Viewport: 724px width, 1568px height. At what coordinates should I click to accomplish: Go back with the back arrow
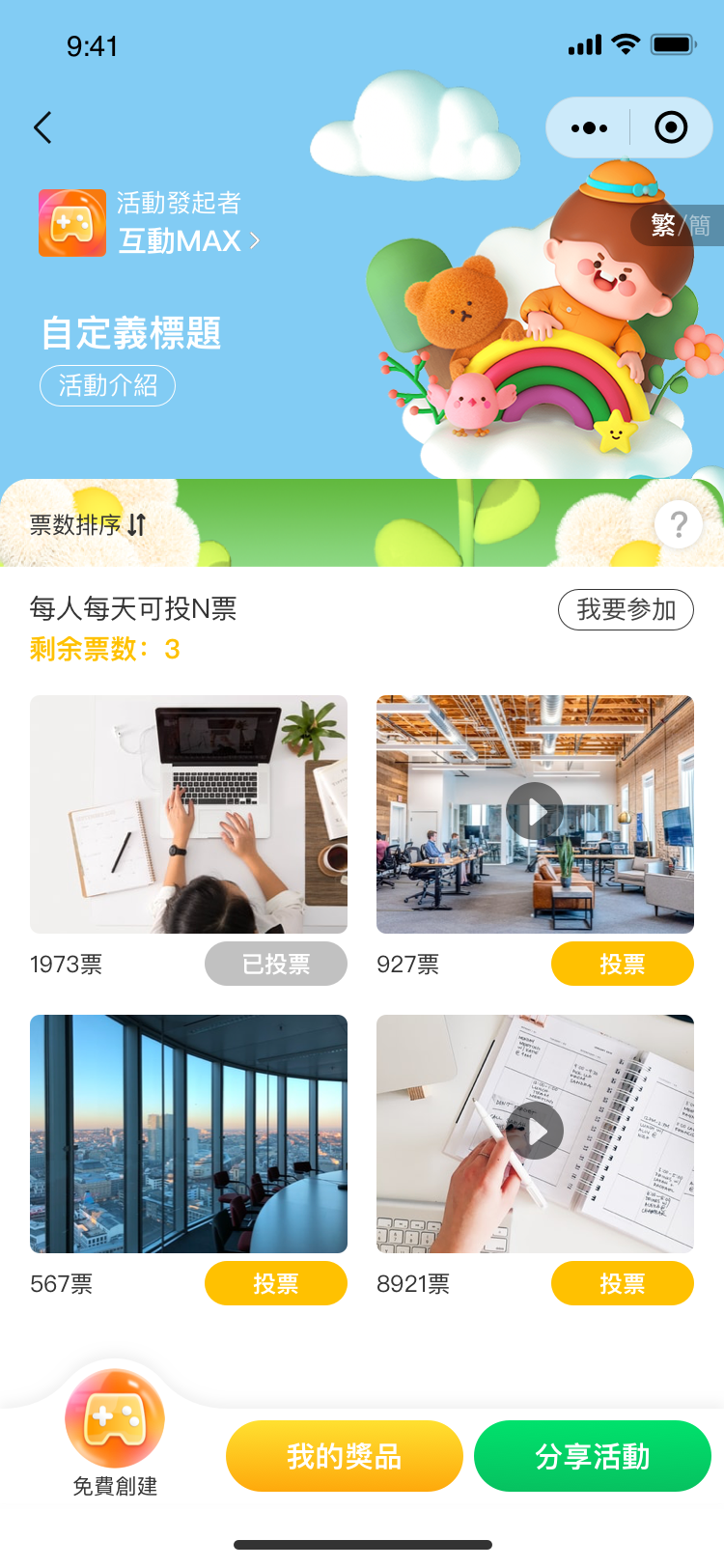42,127
